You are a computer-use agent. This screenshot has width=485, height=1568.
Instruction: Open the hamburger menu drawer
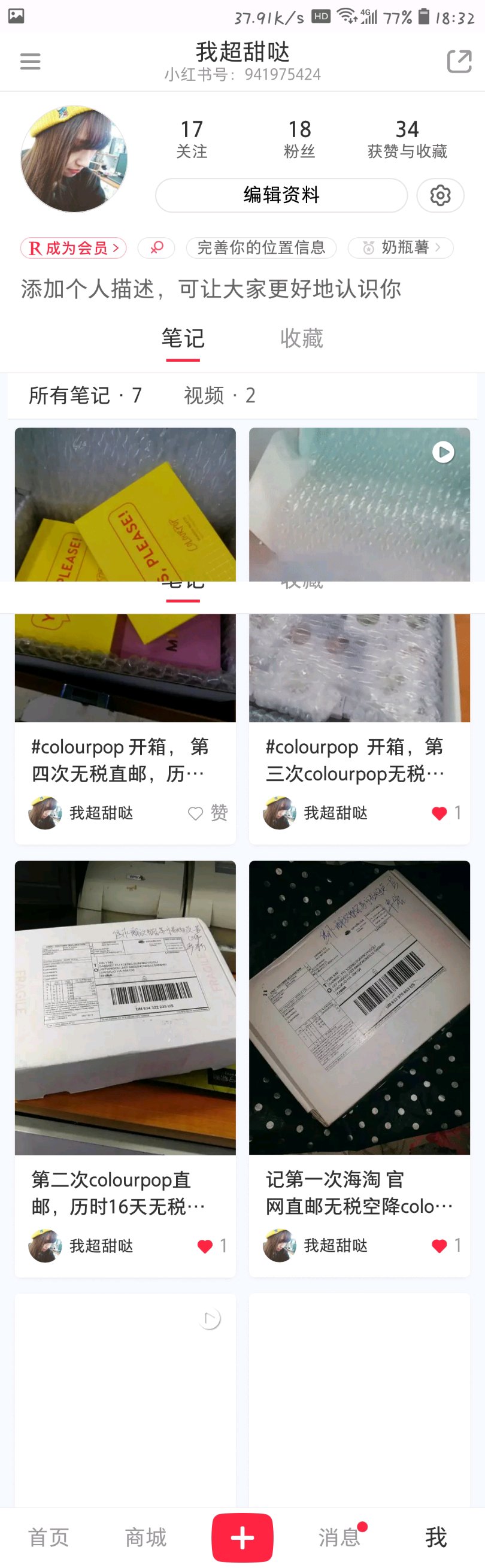(x=30, y=62)
